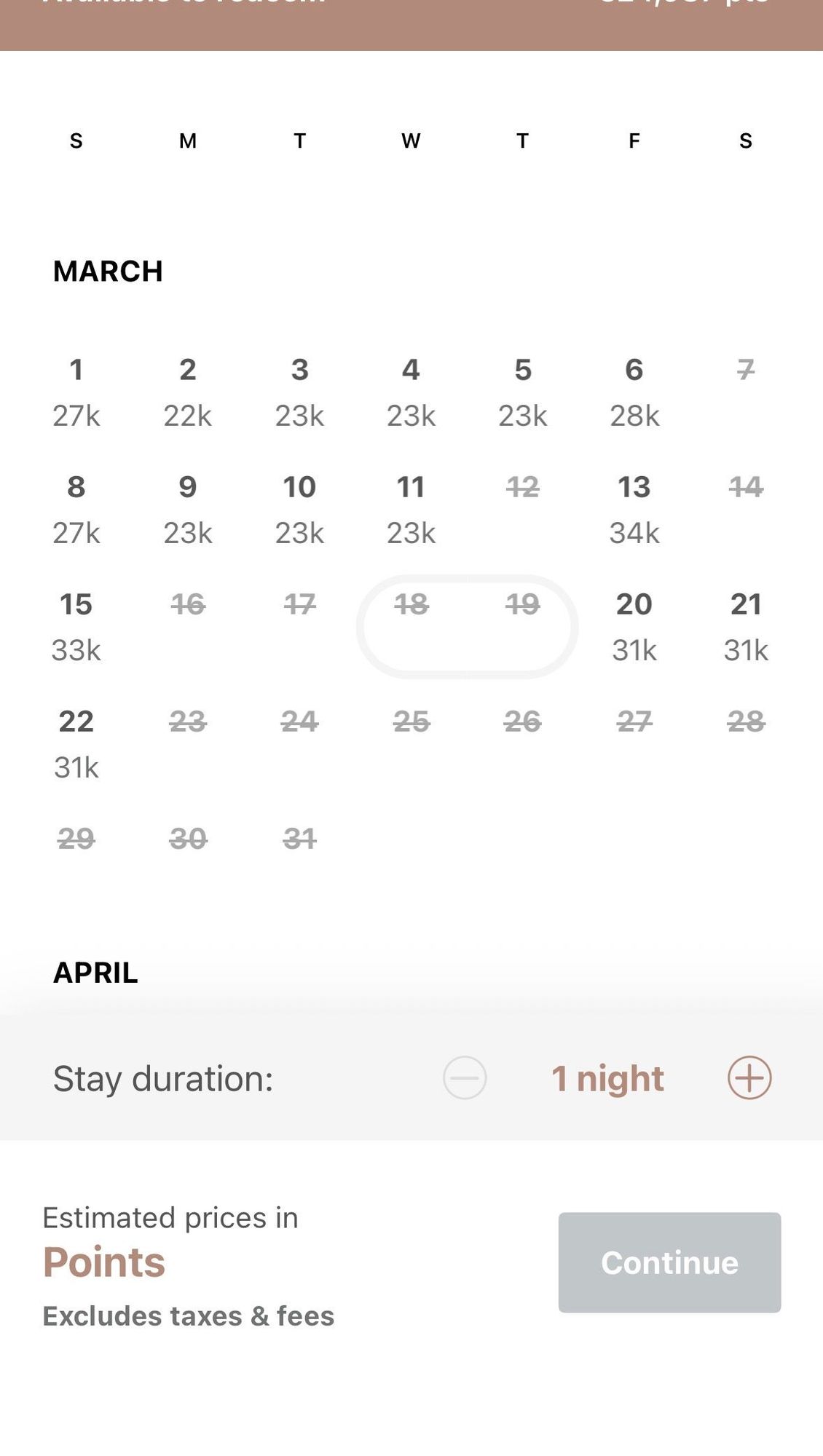Pick March 21 on the calendar
823x1456 pixels.
[746, 627]
